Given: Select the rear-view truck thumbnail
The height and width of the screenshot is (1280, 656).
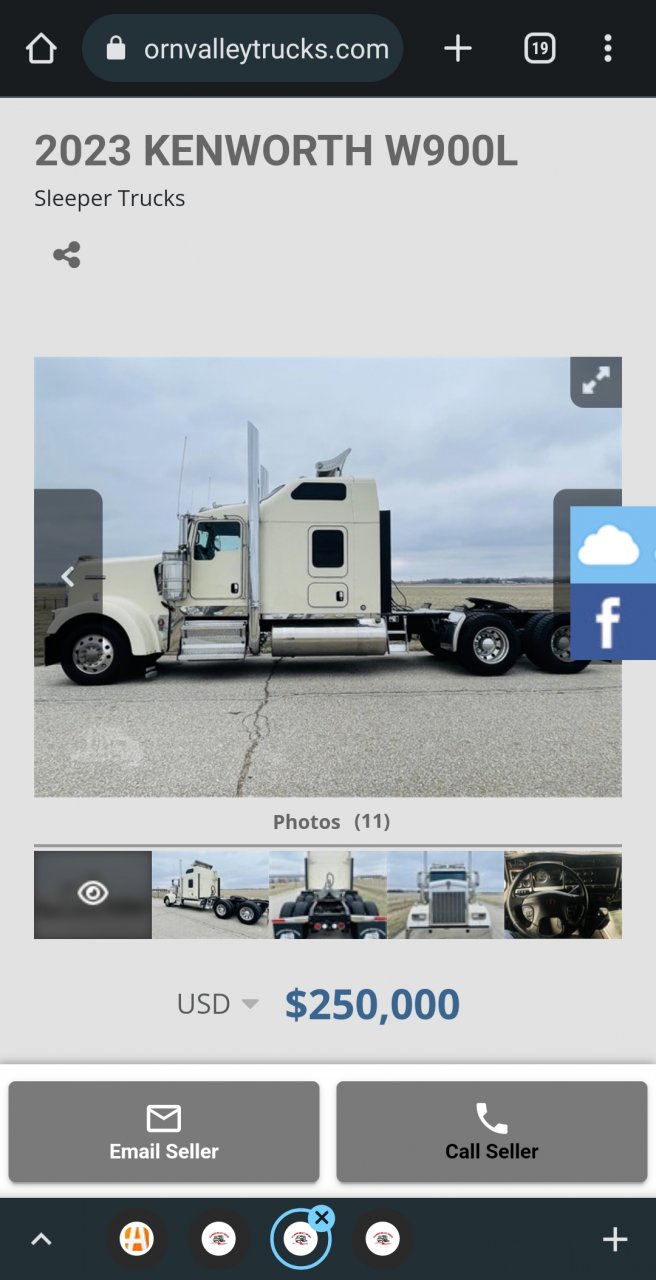Looking at the screenshot, I should 328,895.
